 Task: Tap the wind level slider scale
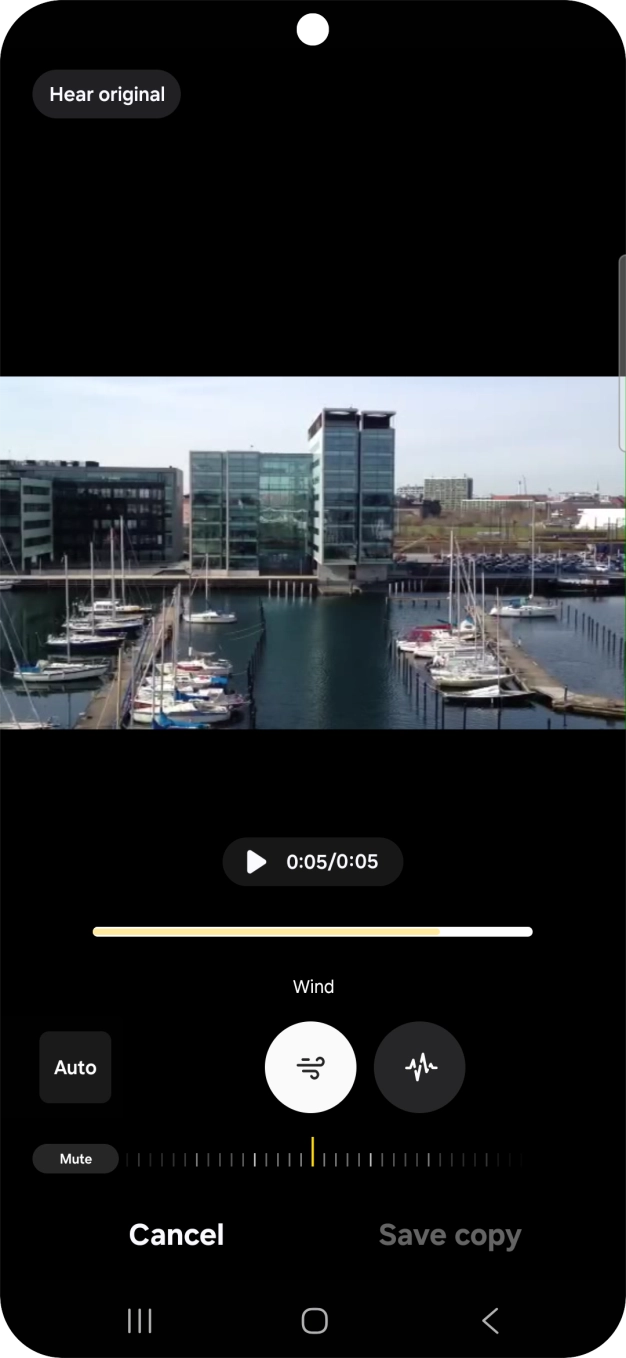point(322,1159)
